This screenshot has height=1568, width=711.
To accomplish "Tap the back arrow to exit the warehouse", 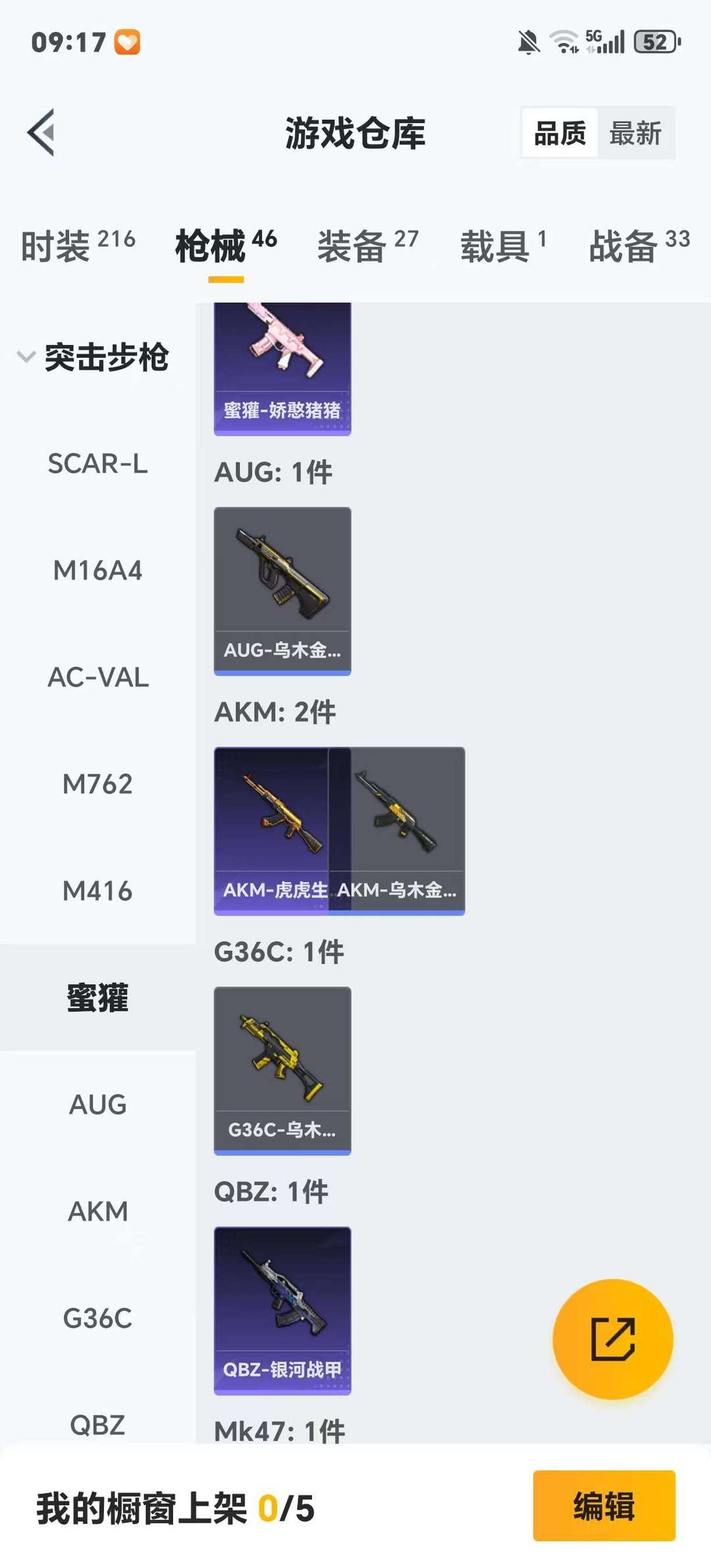I will point(41,131).
